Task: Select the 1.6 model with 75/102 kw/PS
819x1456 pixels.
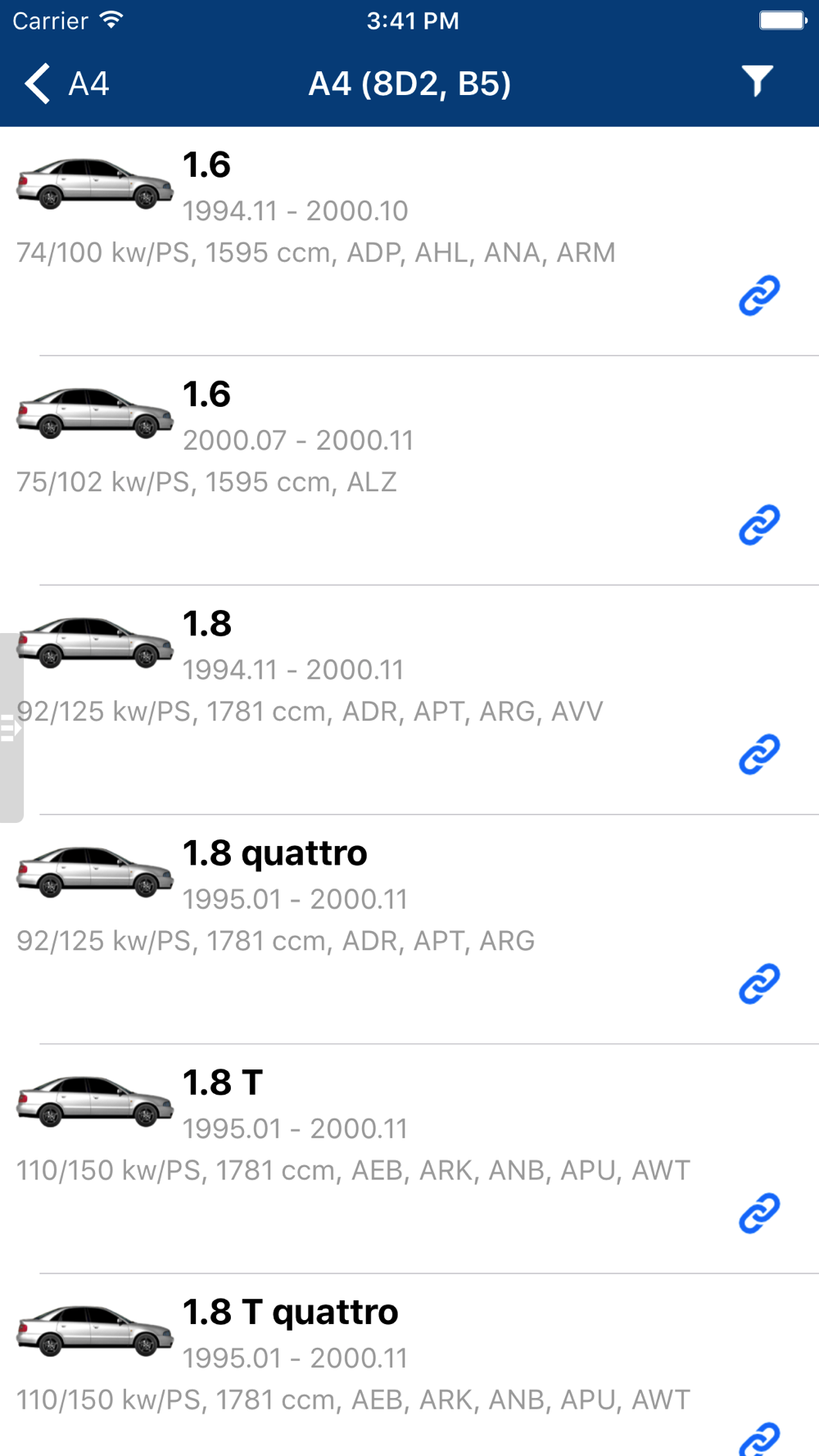Action: point(409,471)
